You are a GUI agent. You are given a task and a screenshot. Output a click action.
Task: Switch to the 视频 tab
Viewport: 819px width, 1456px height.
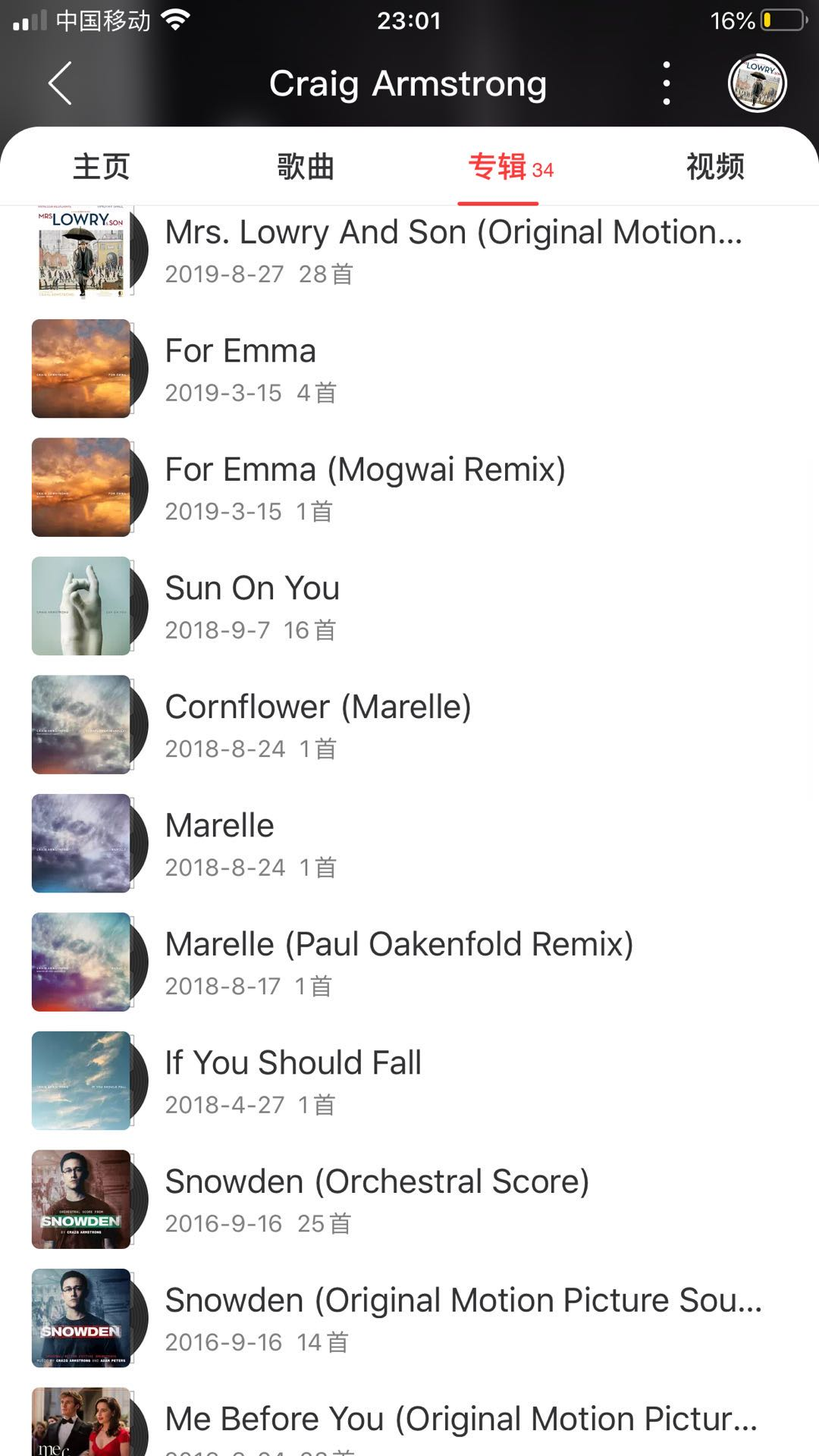tap(714, 167)
